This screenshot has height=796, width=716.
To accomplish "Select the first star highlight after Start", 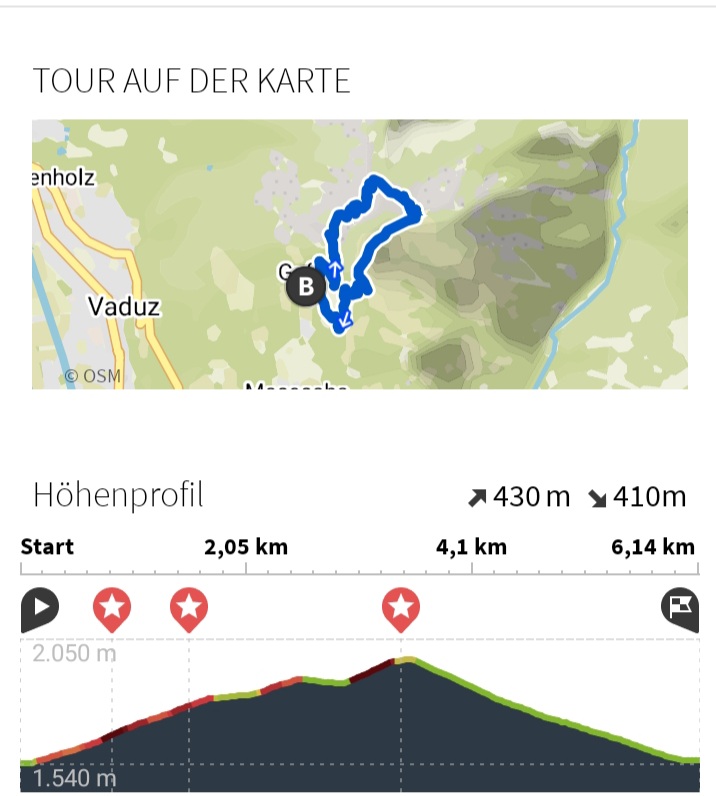I will [x=112, y=606].
